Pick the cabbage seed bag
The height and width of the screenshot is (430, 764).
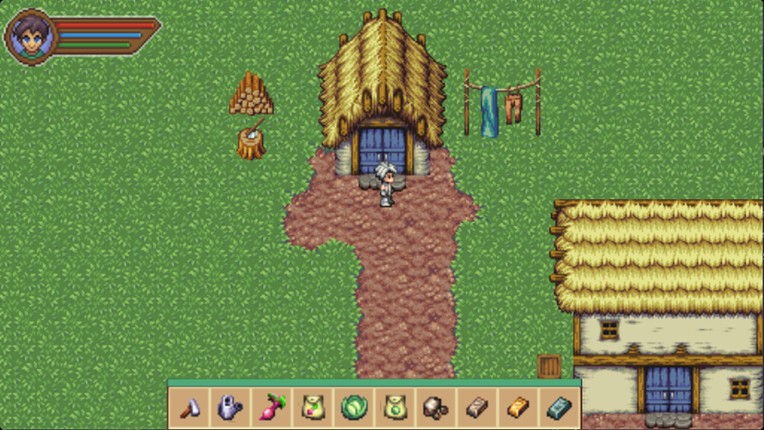click(395, 407)
